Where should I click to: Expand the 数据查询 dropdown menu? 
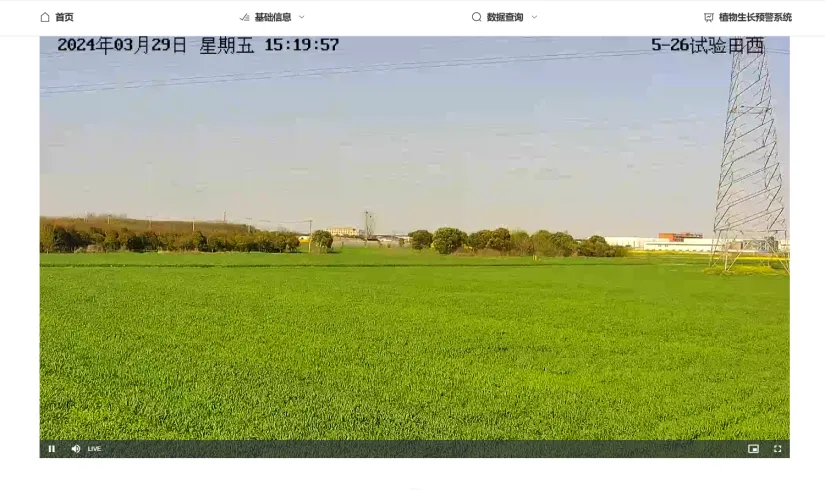[x=504, y=17]
